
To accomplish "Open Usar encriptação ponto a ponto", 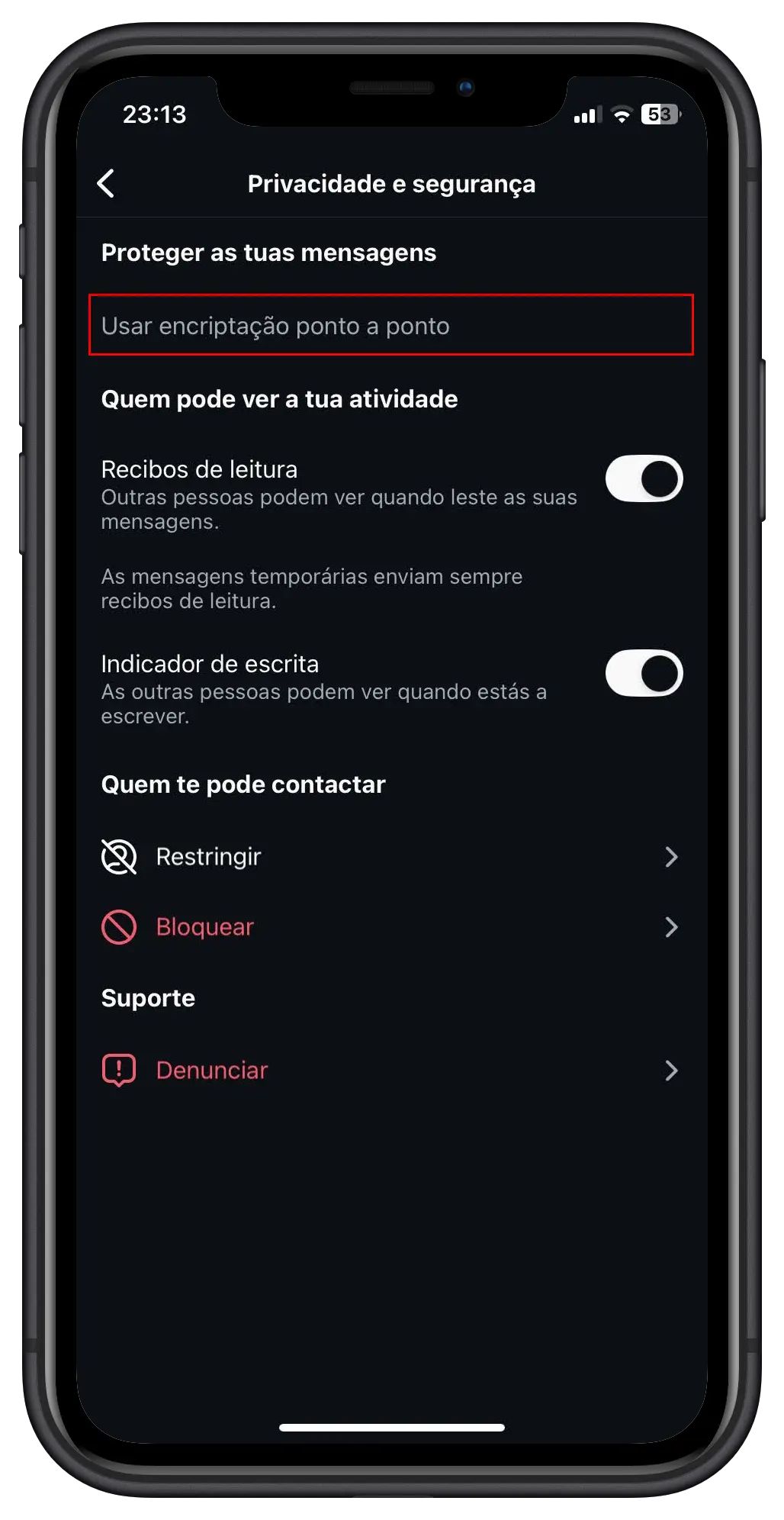I will (x=390, y=326).
